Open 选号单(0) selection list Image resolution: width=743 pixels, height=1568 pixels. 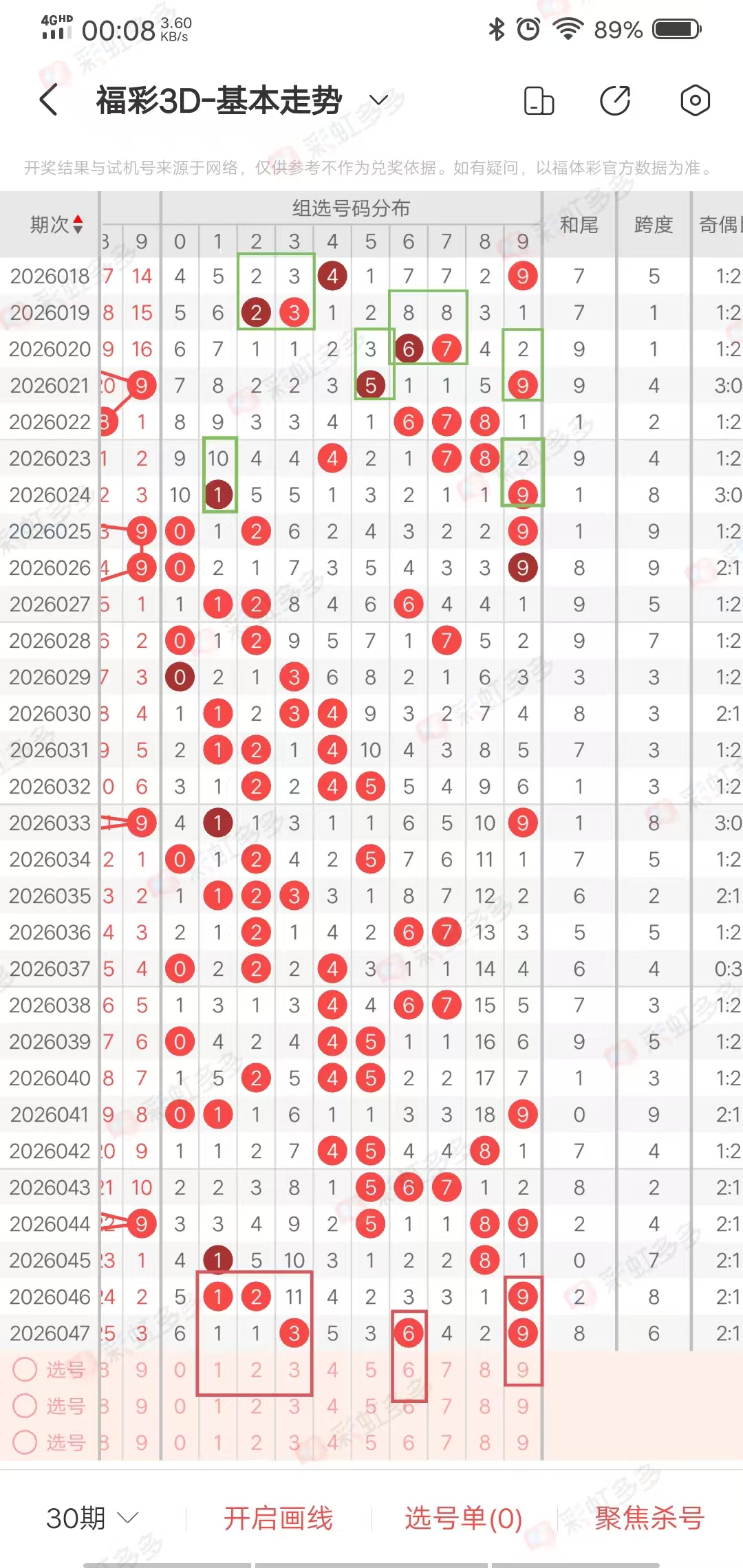(x=463, y=1518)
